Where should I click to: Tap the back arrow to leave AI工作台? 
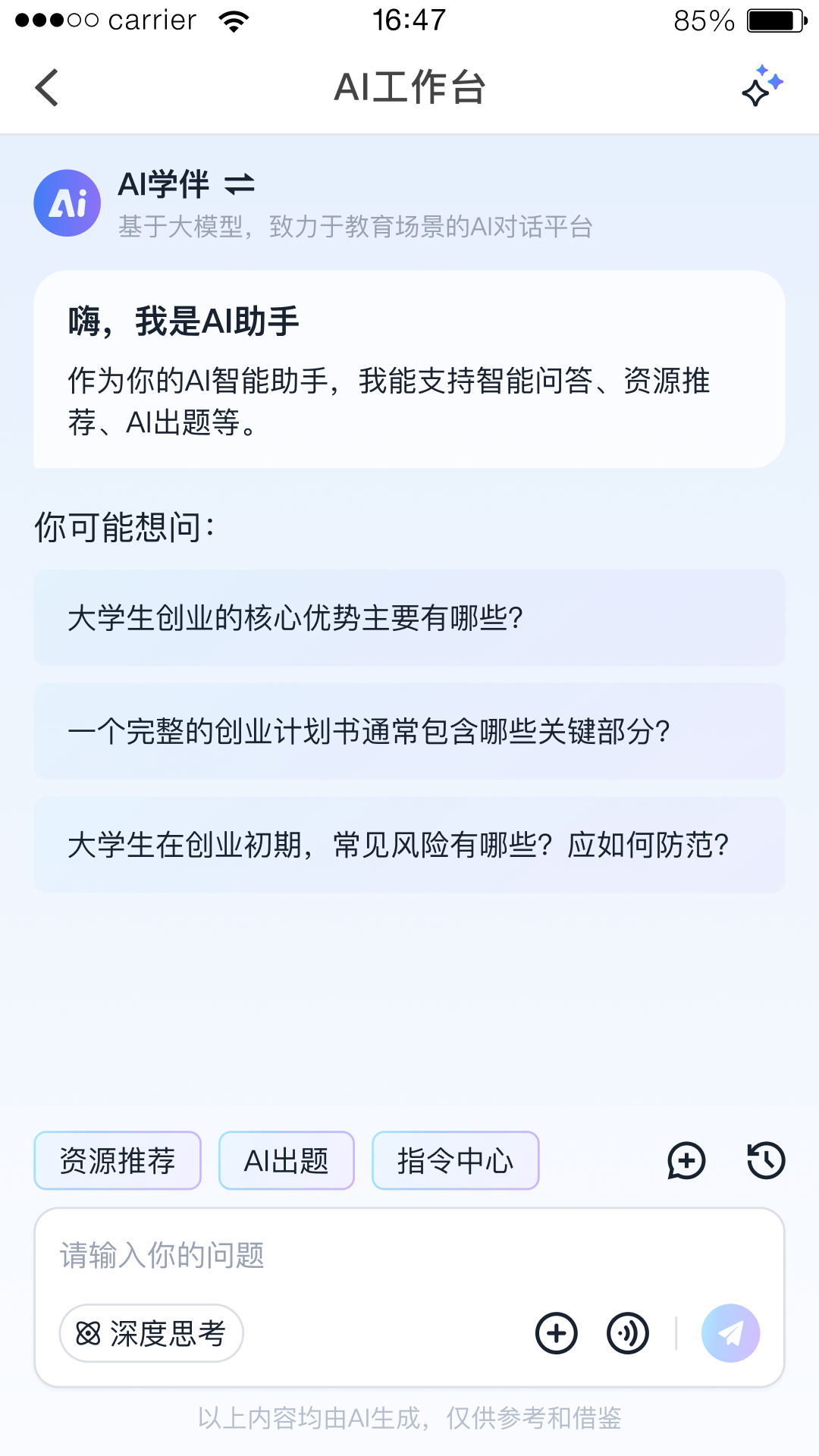(x=47, y=88)
